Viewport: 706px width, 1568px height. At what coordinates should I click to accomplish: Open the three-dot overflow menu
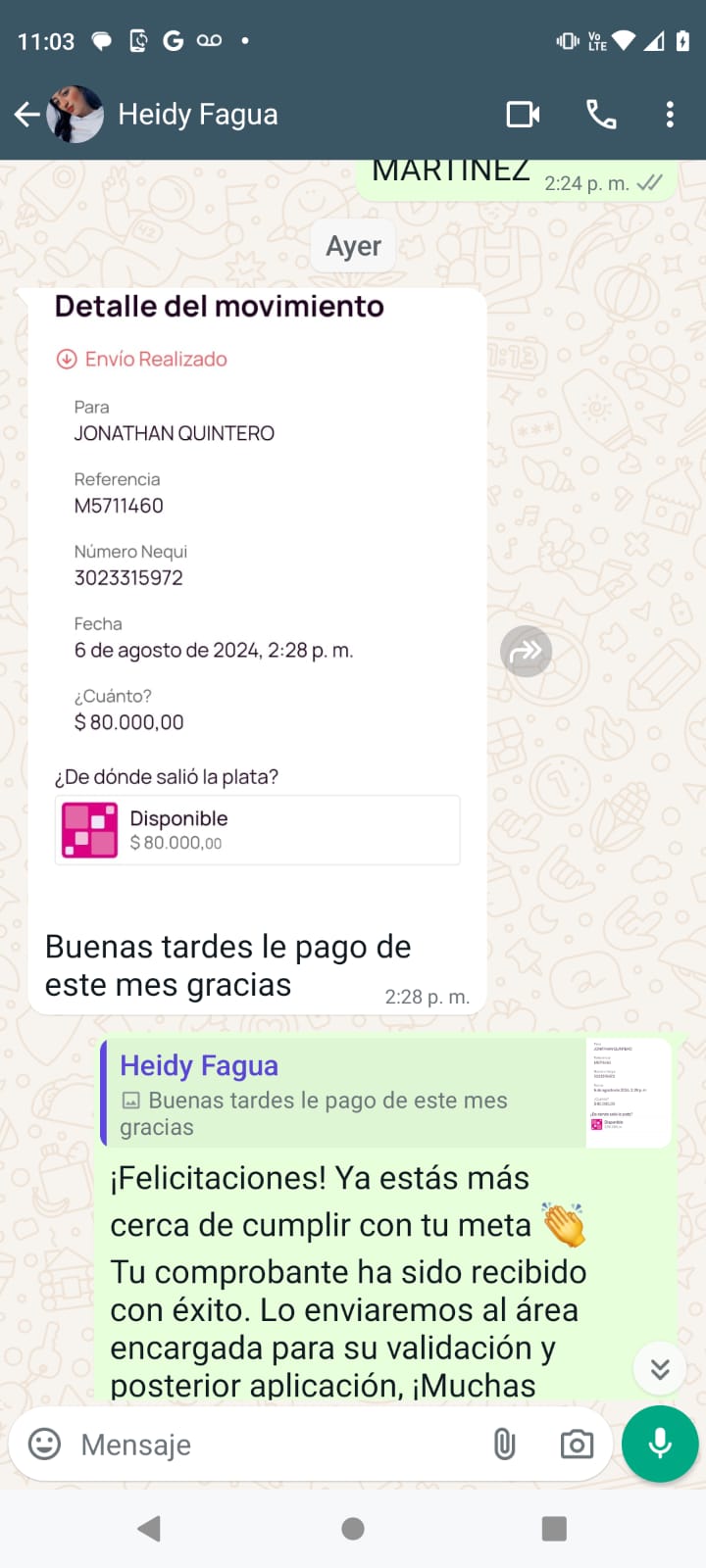(x=670, y=115)
